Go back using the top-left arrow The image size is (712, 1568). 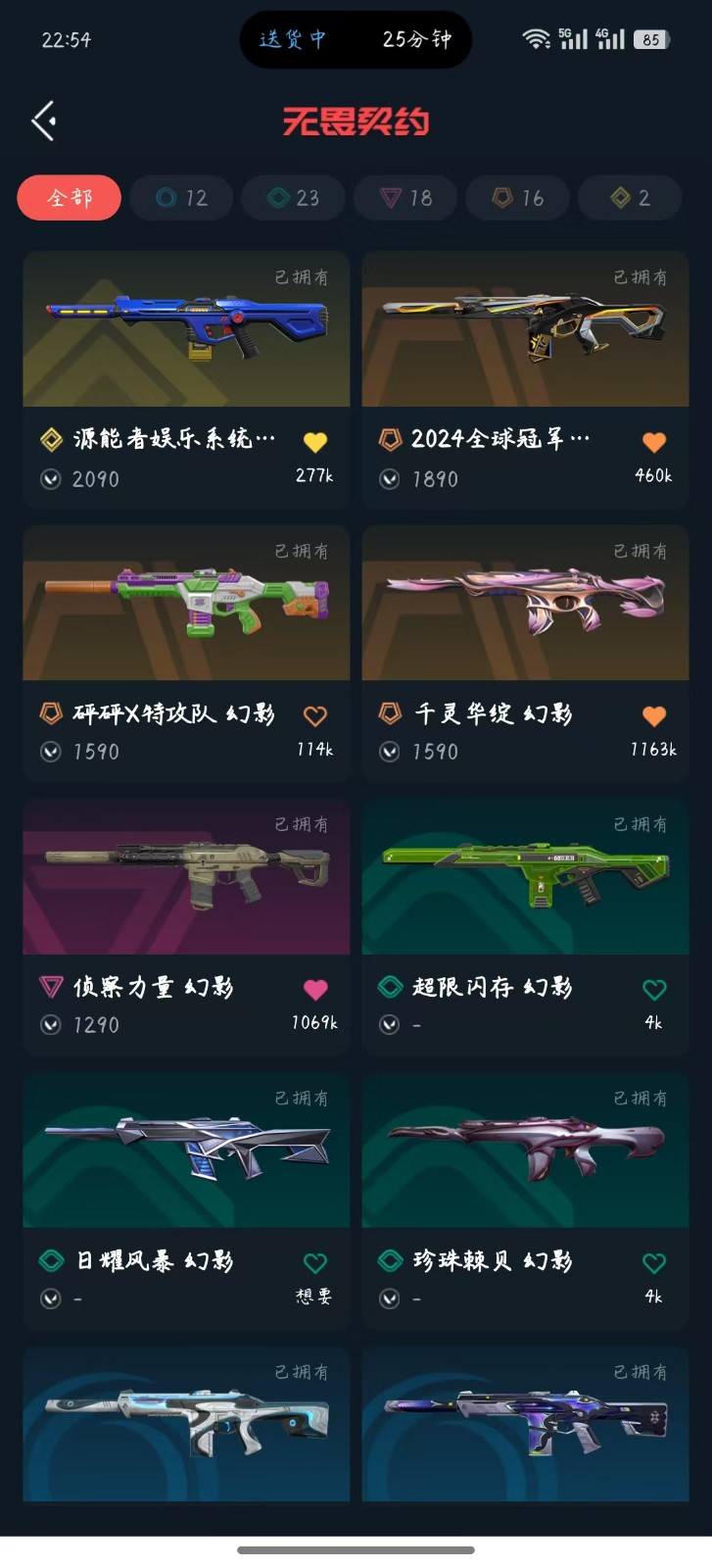pos(44,122)
